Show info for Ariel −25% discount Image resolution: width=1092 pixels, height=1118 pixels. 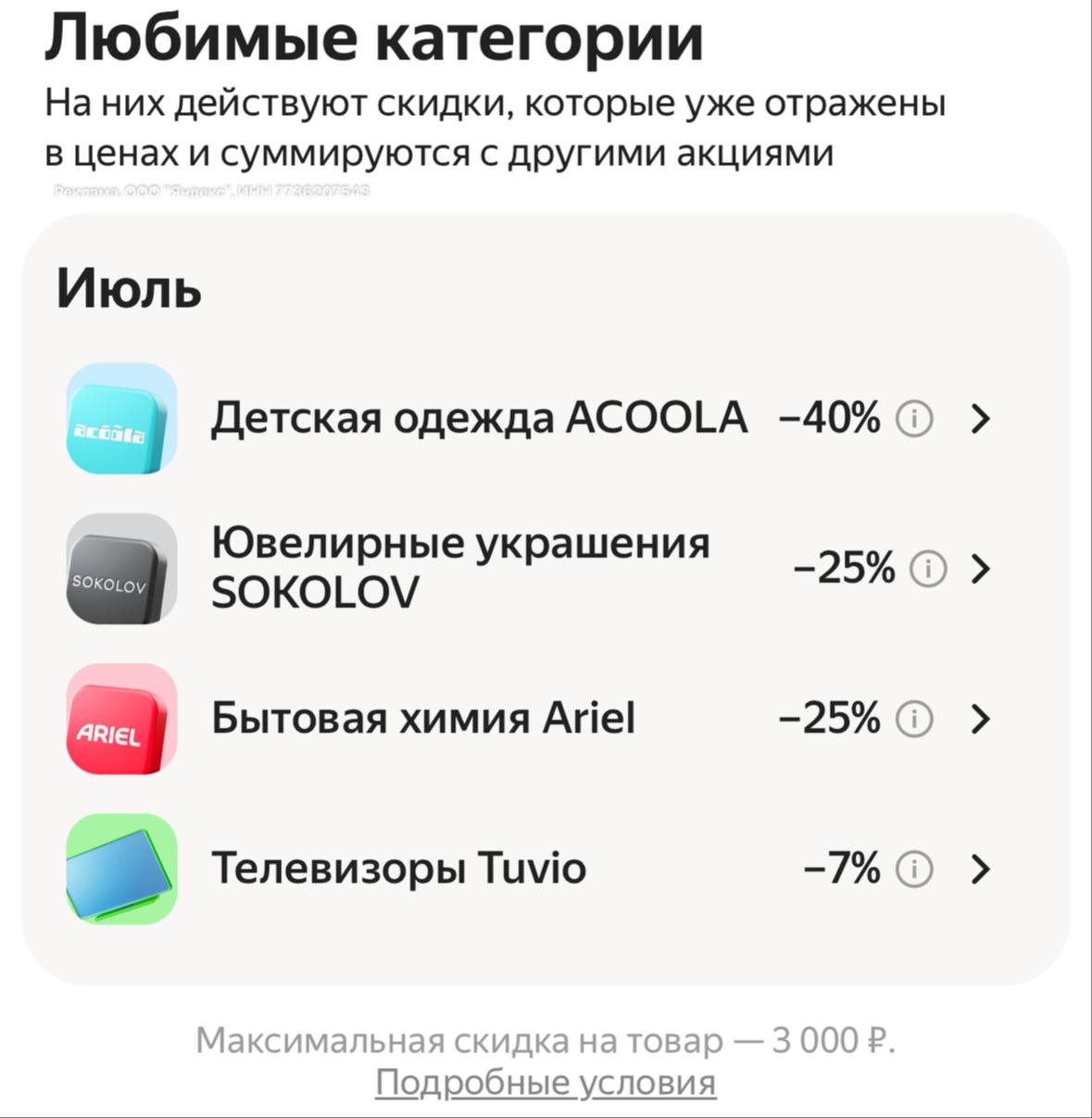coord(914,719)
